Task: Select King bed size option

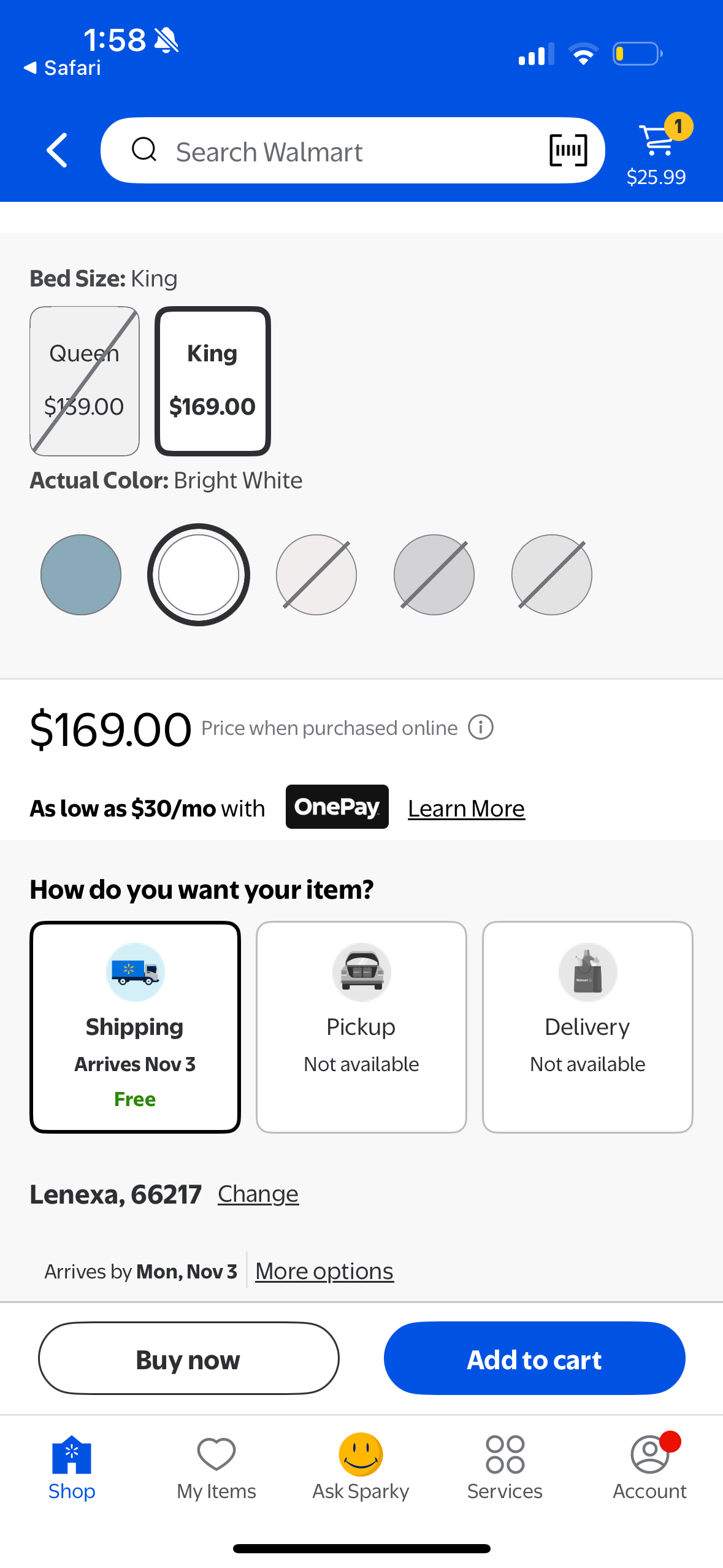Action: tap(212, 380)
